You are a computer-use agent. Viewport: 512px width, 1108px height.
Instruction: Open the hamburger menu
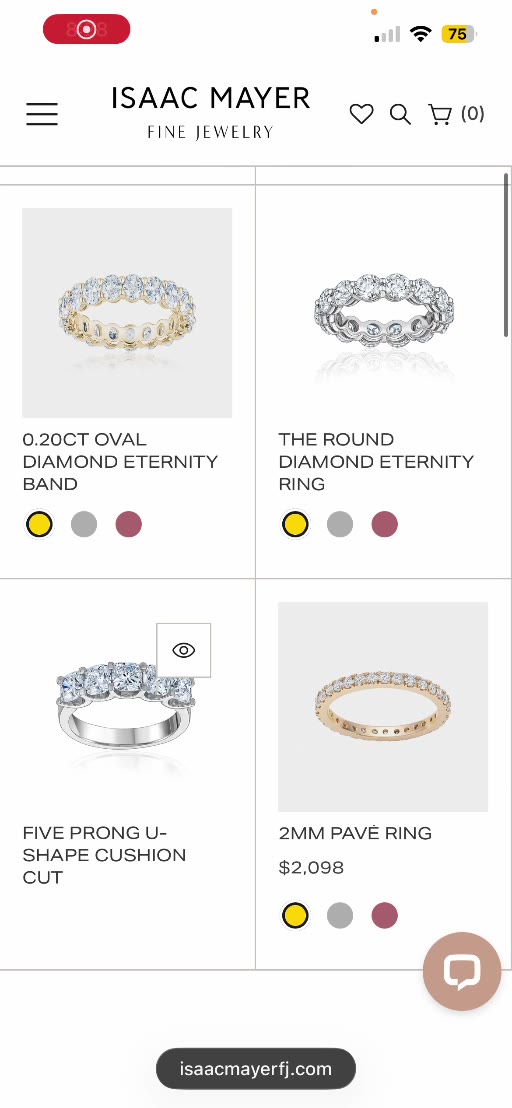click(42, 114)
